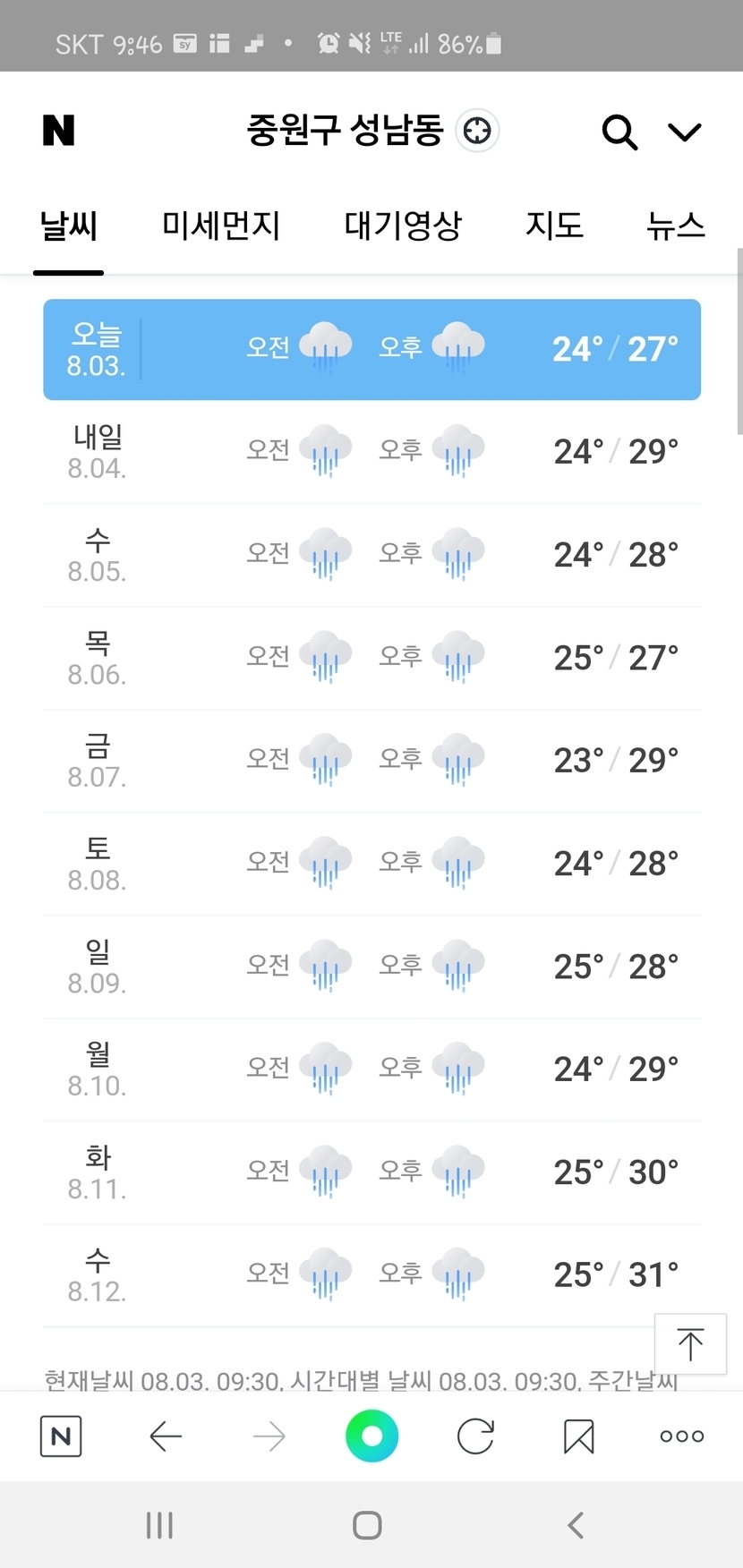
Task: Select the 날씨 tab
Action: 69,226
